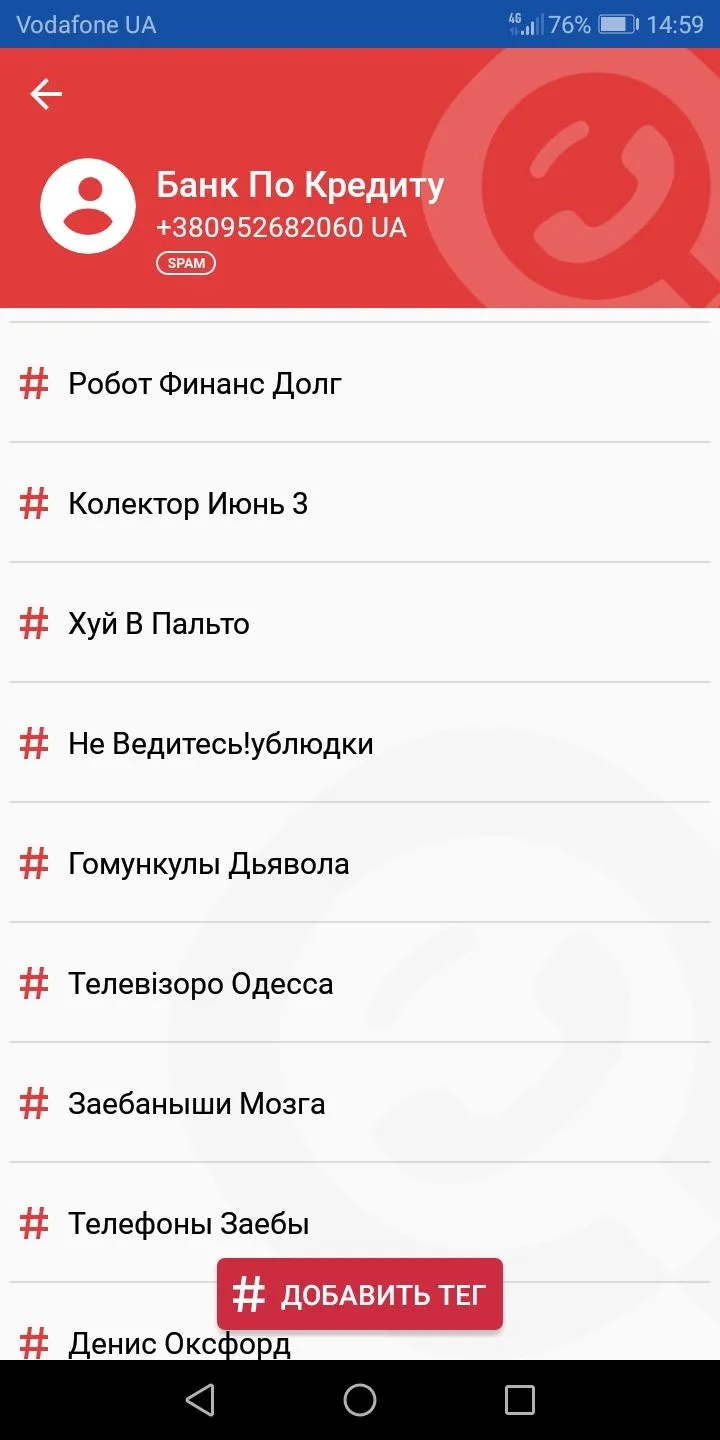Open the contact avatar picture
The width and height of the screenshot is (720, 1440).
click(88, 206)
